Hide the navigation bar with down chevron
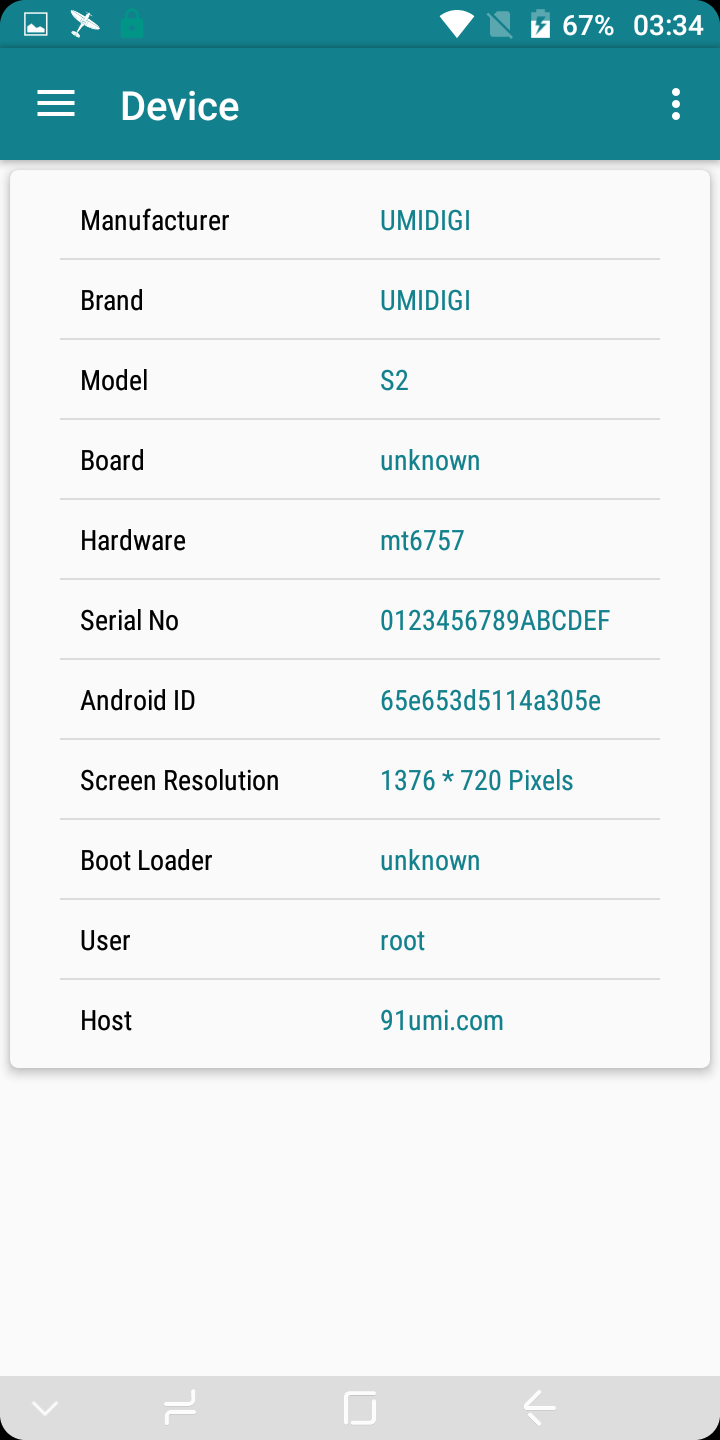The image size is (720, 1440). coord(45,1408)
